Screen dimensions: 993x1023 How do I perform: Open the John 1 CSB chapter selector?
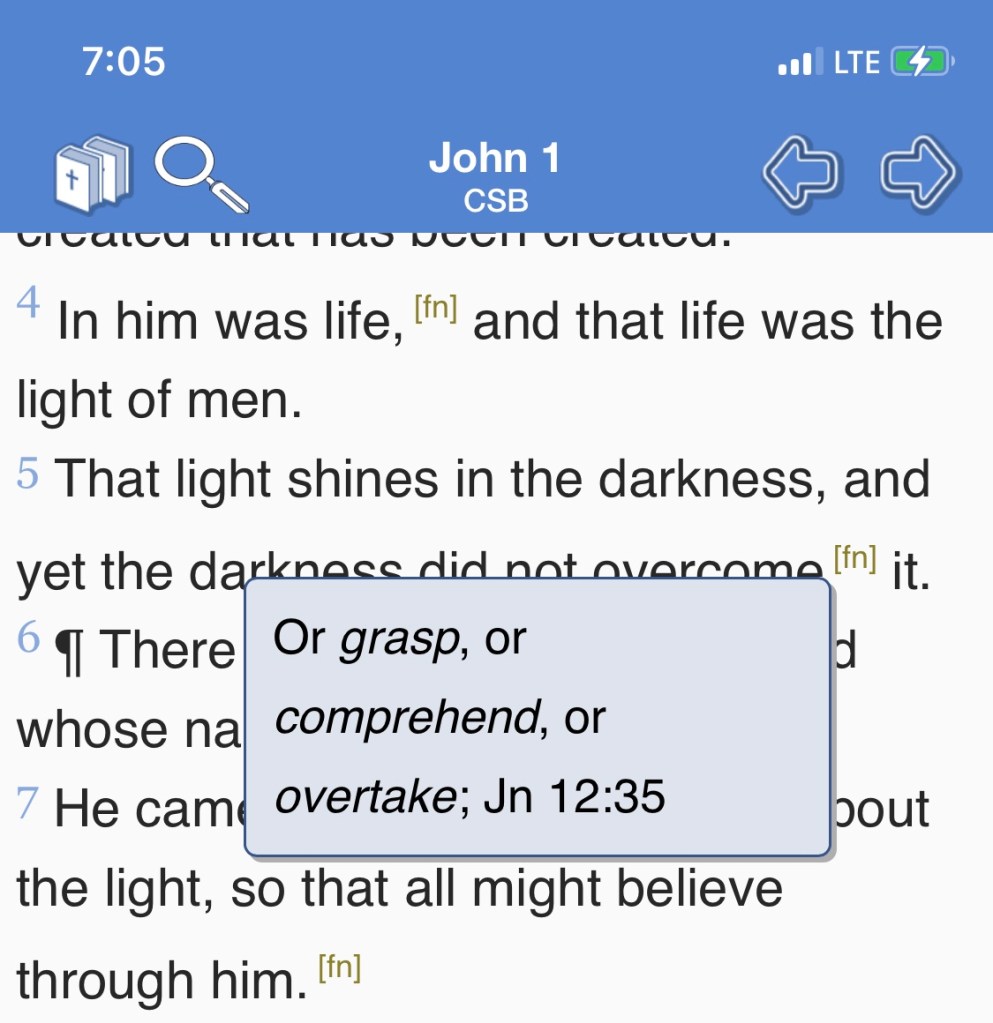click(495, 176)
